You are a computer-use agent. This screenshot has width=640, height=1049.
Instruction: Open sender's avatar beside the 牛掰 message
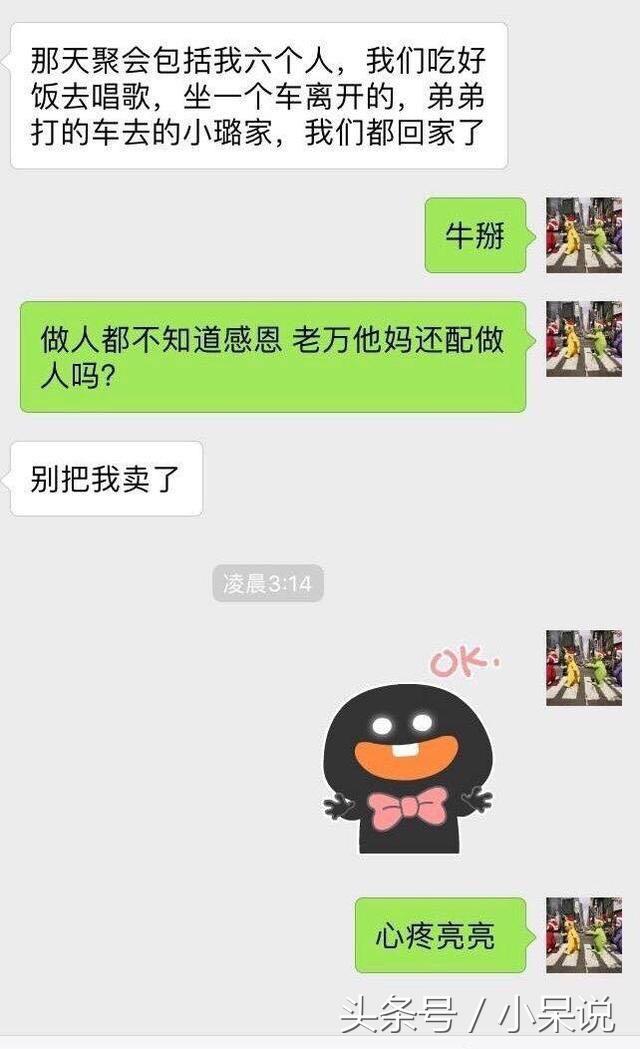583,235
